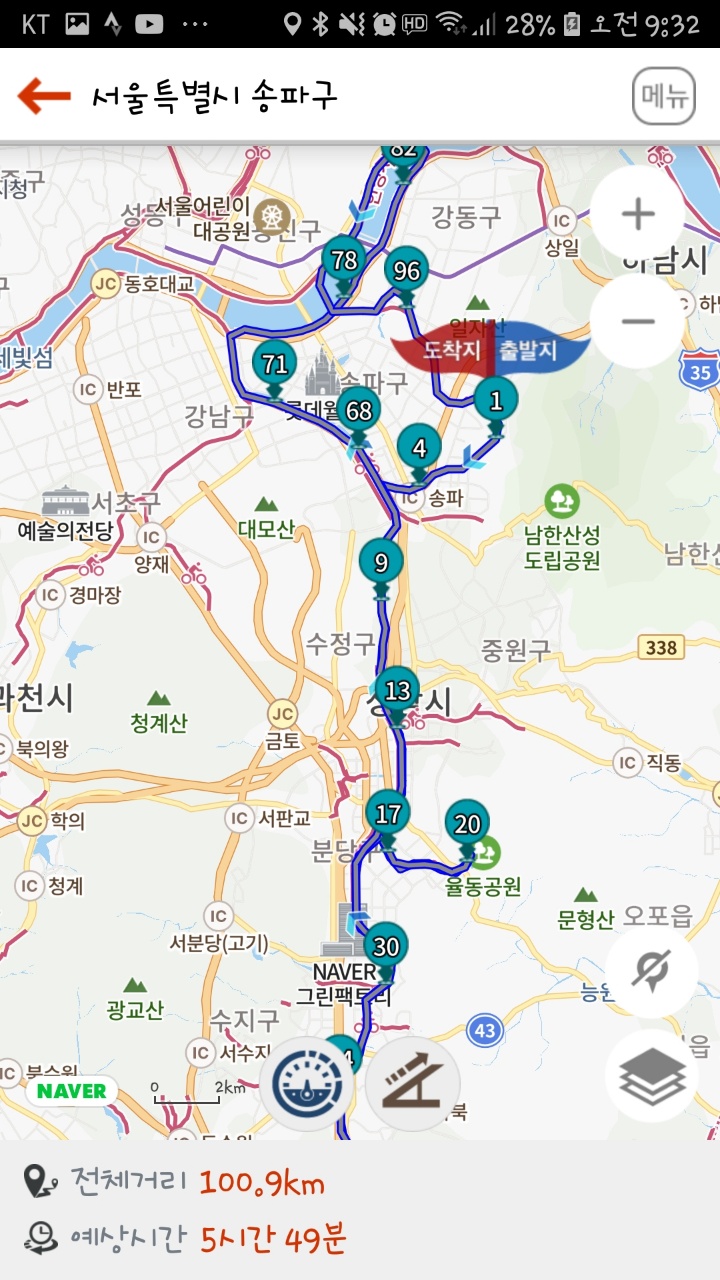Select route marker 68
This screenshot has height=1280, width=720.
tap(358, 411)
